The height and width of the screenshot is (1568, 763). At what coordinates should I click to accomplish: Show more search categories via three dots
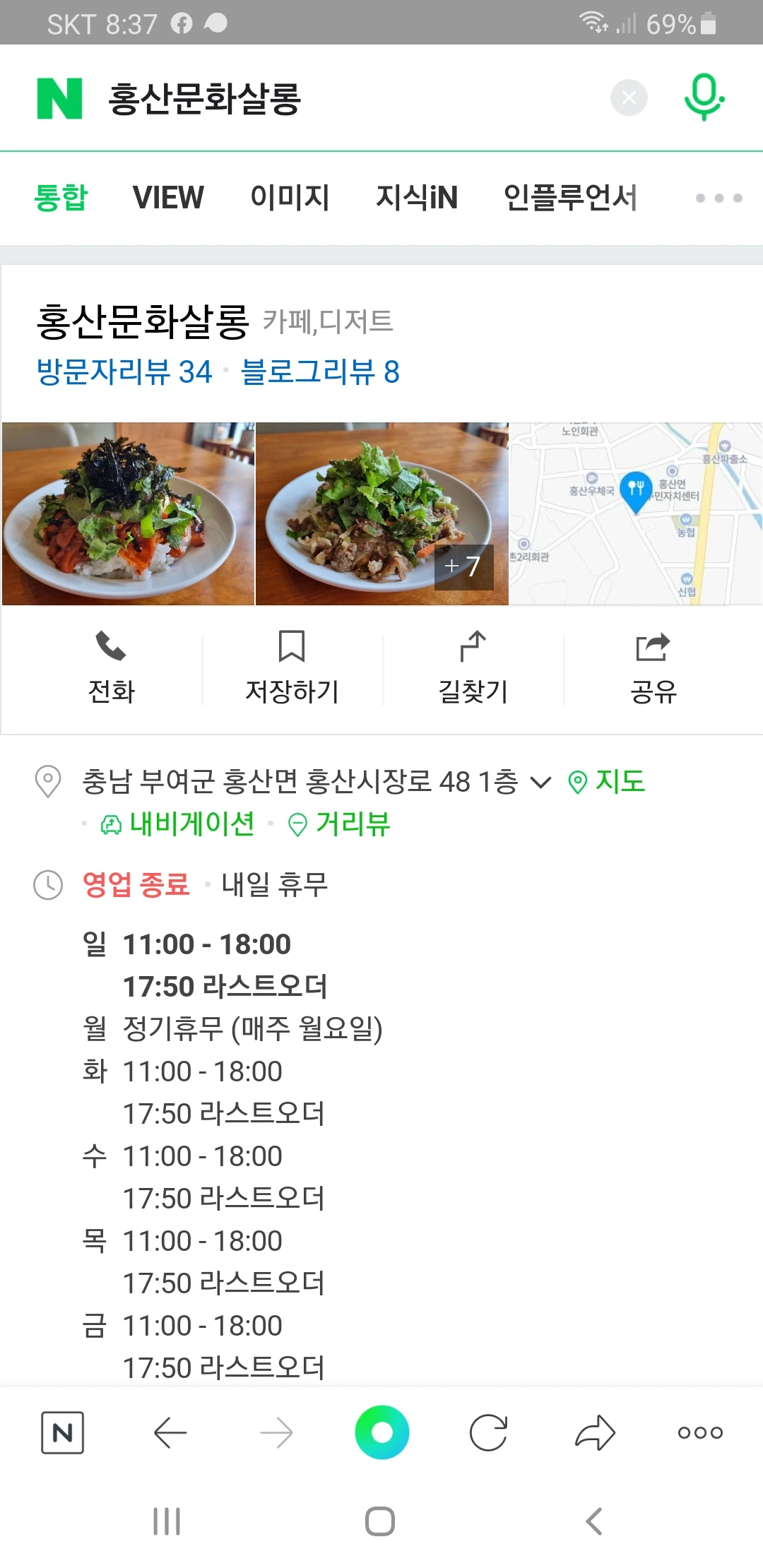coord(718,198)
